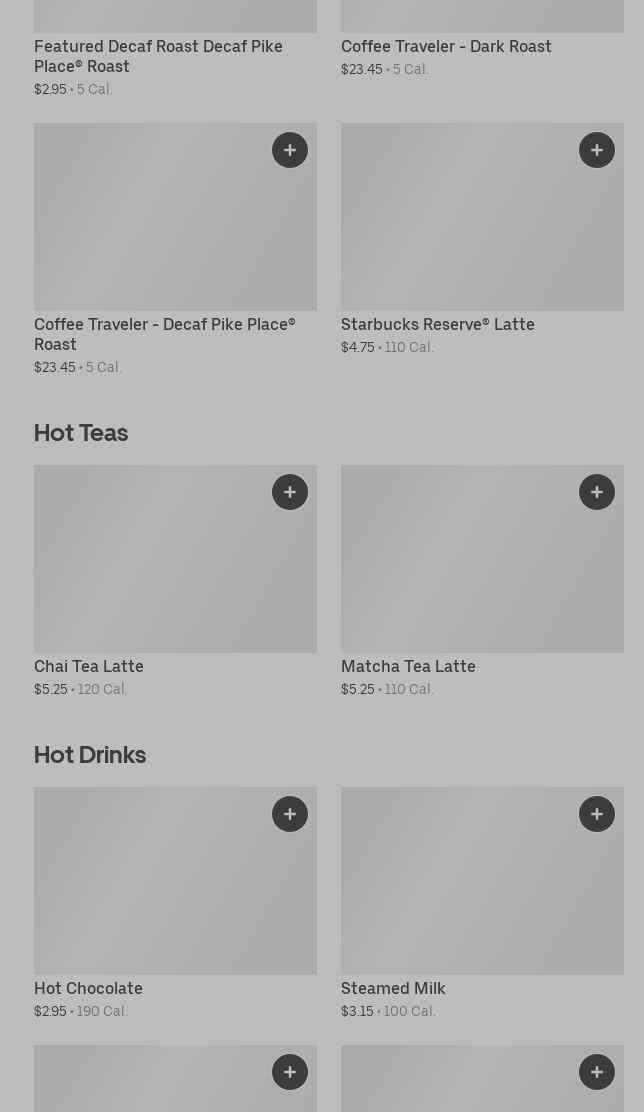Open Coffee Traveler Decaf Pike Place card
This screenshot has height=1112, width=644.
pyautogui.click(x=175, y=249)
